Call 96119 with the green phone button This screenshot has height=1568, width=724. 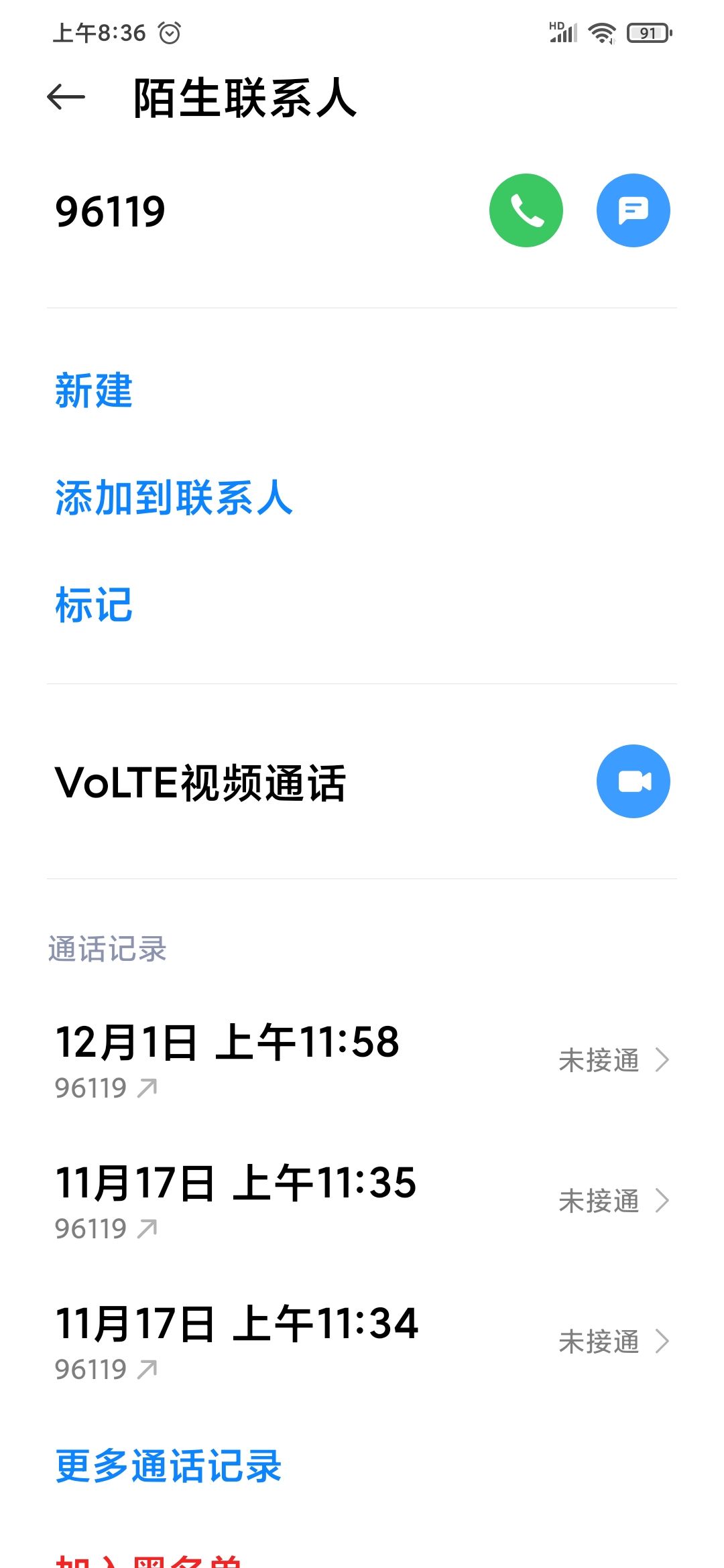point(526,210)
